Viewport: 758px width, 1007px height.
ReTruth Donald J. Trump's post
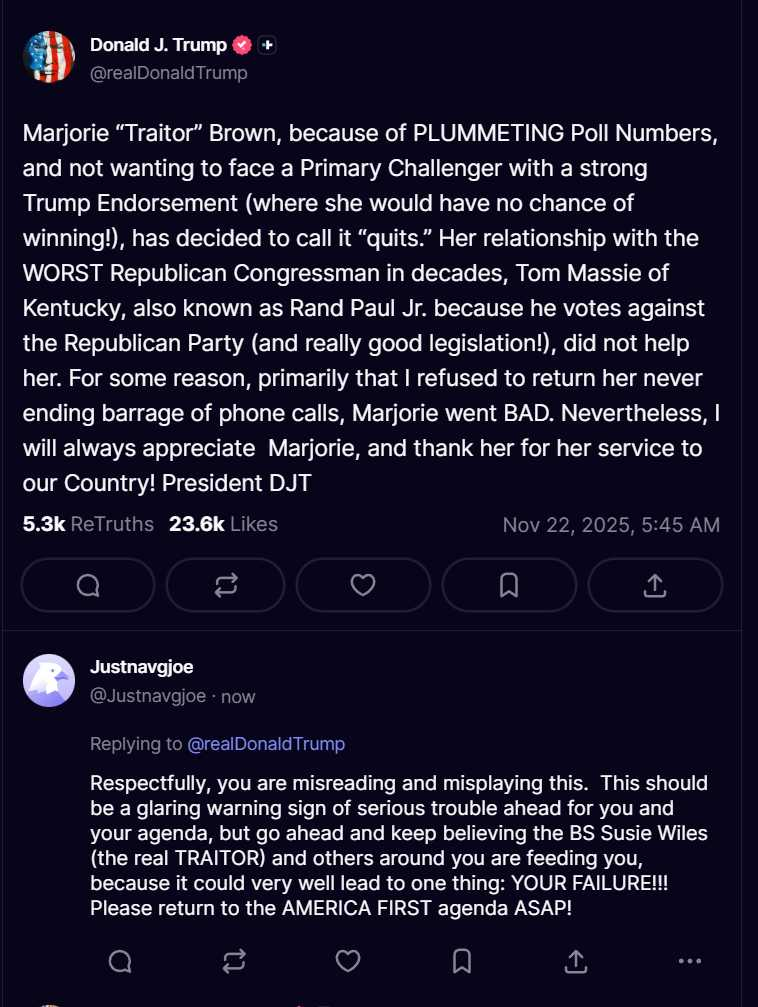click(225, 585)
